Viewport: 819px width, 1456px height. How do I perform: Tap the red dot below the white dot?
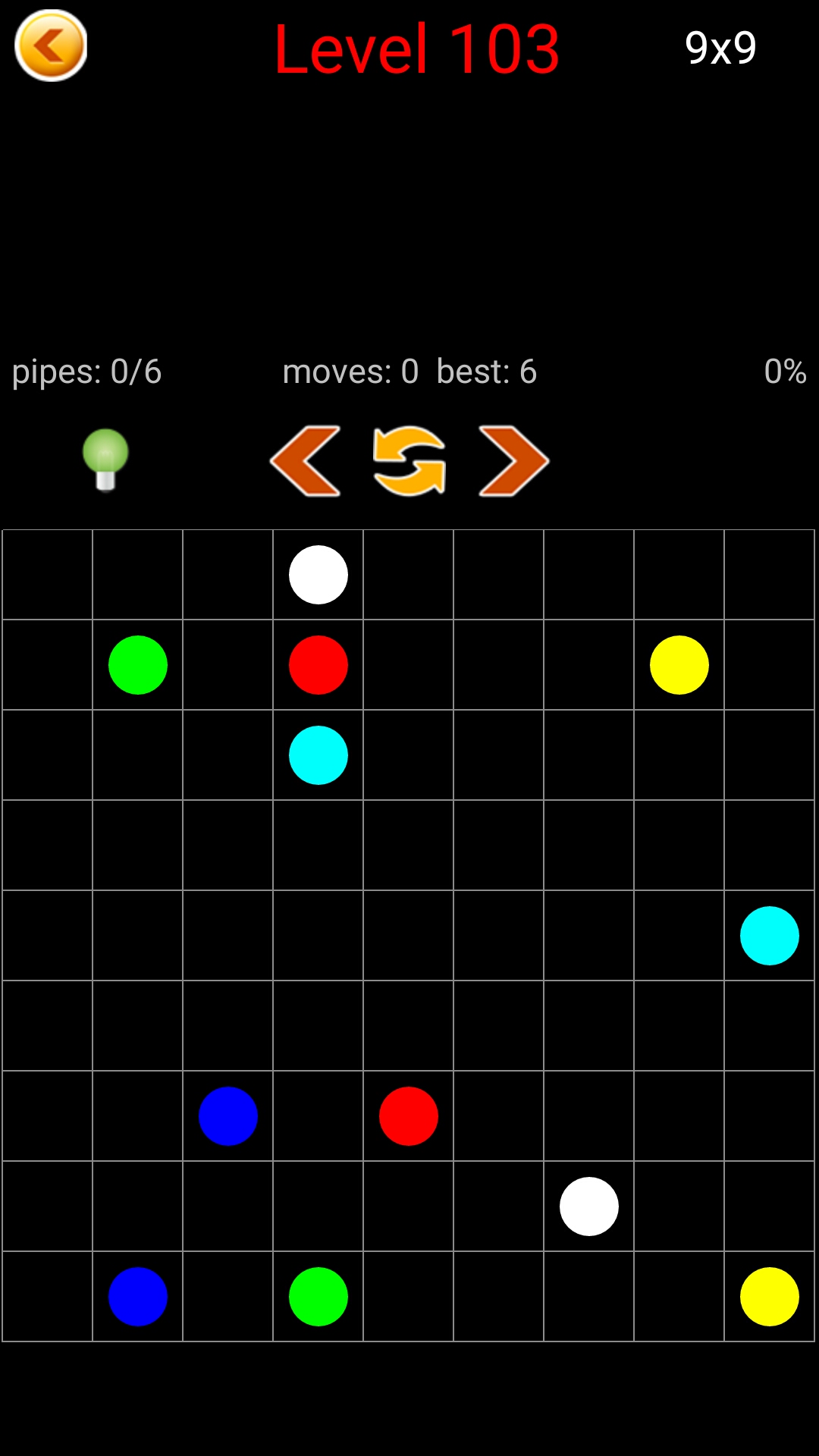[318, 665]
